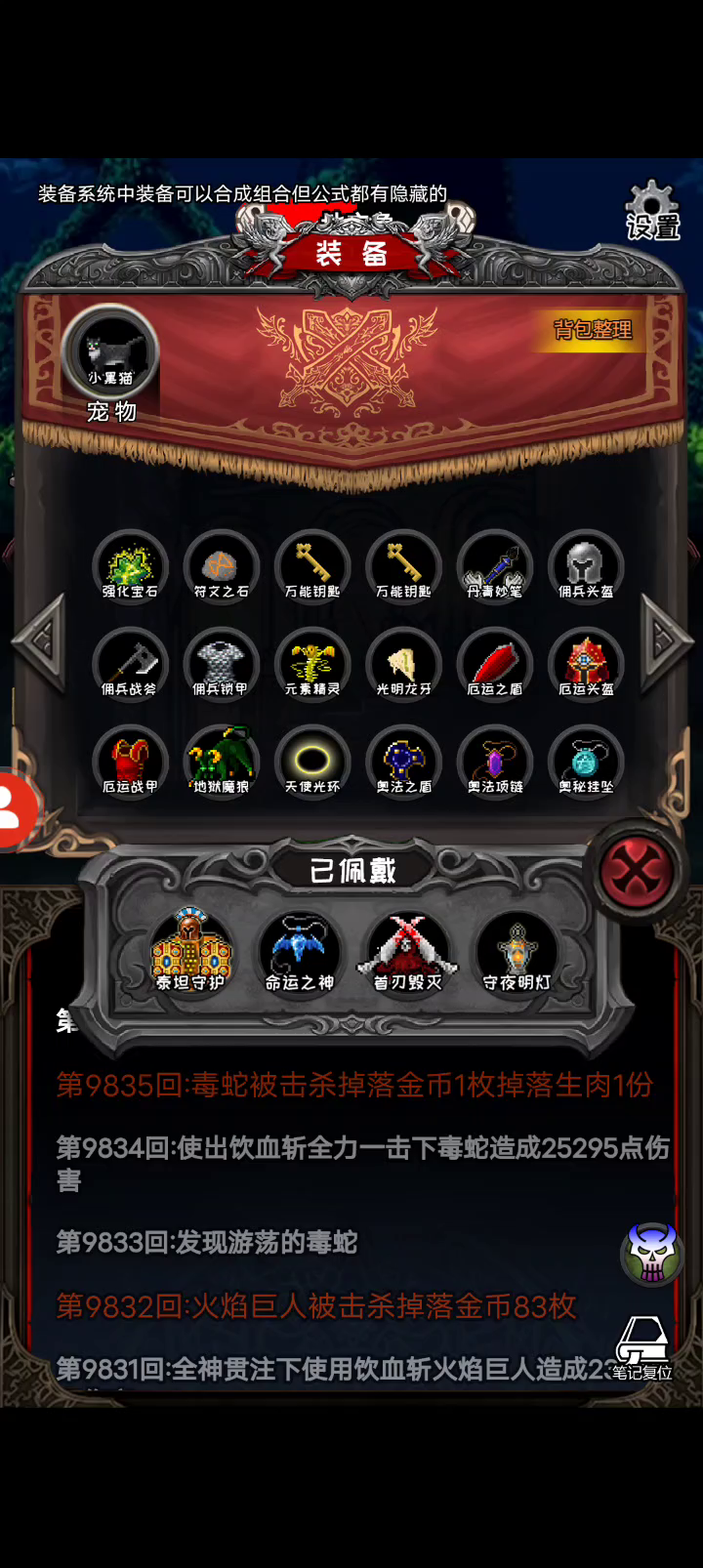Go to next backpack page arrow
Viewport: 703px width, 1568px height.
pos(666,642)
